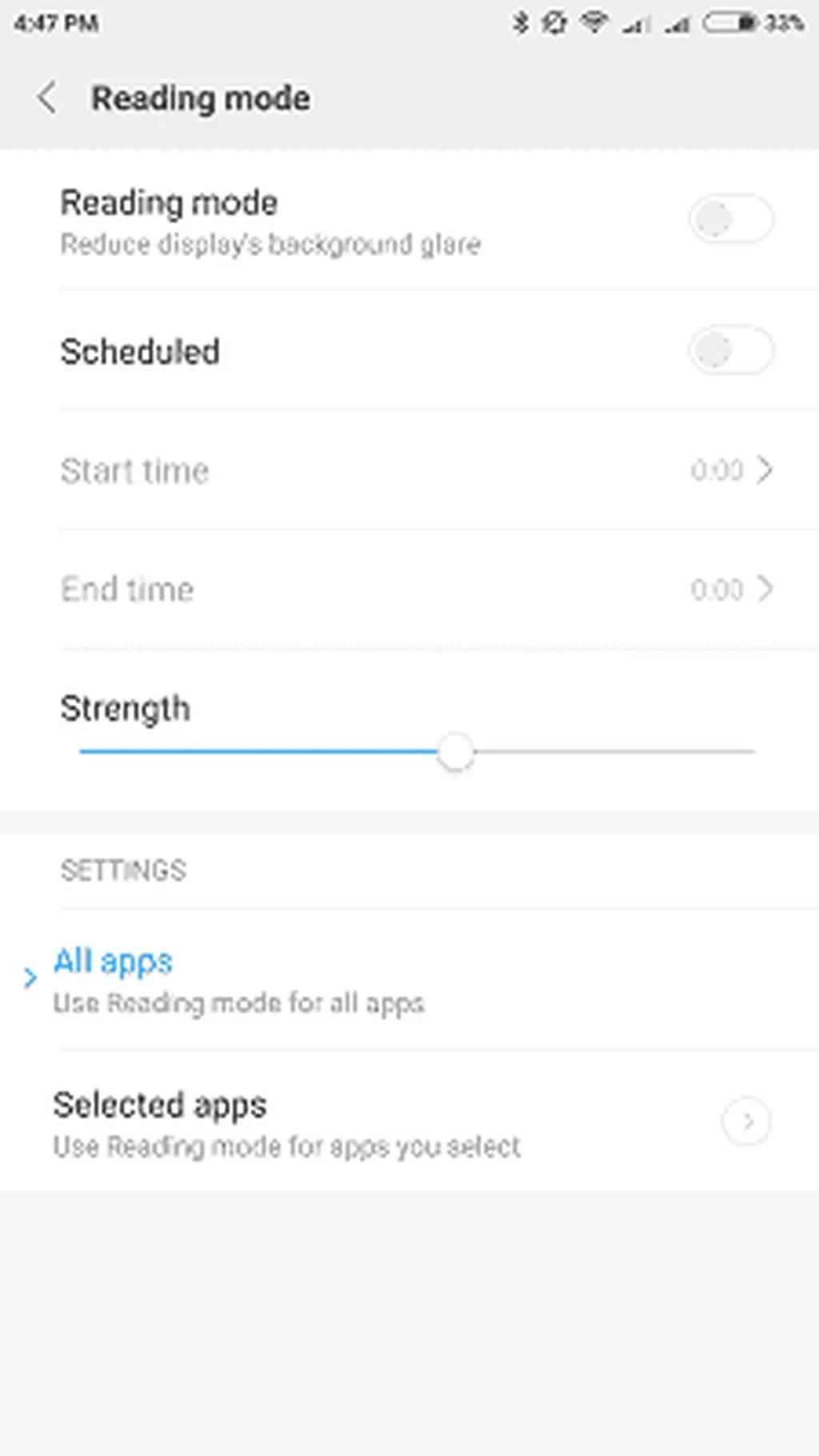This screenshot has width=819, height=1456.
Task: Turn on the Reading mode switch
Action: pos(730,218)
